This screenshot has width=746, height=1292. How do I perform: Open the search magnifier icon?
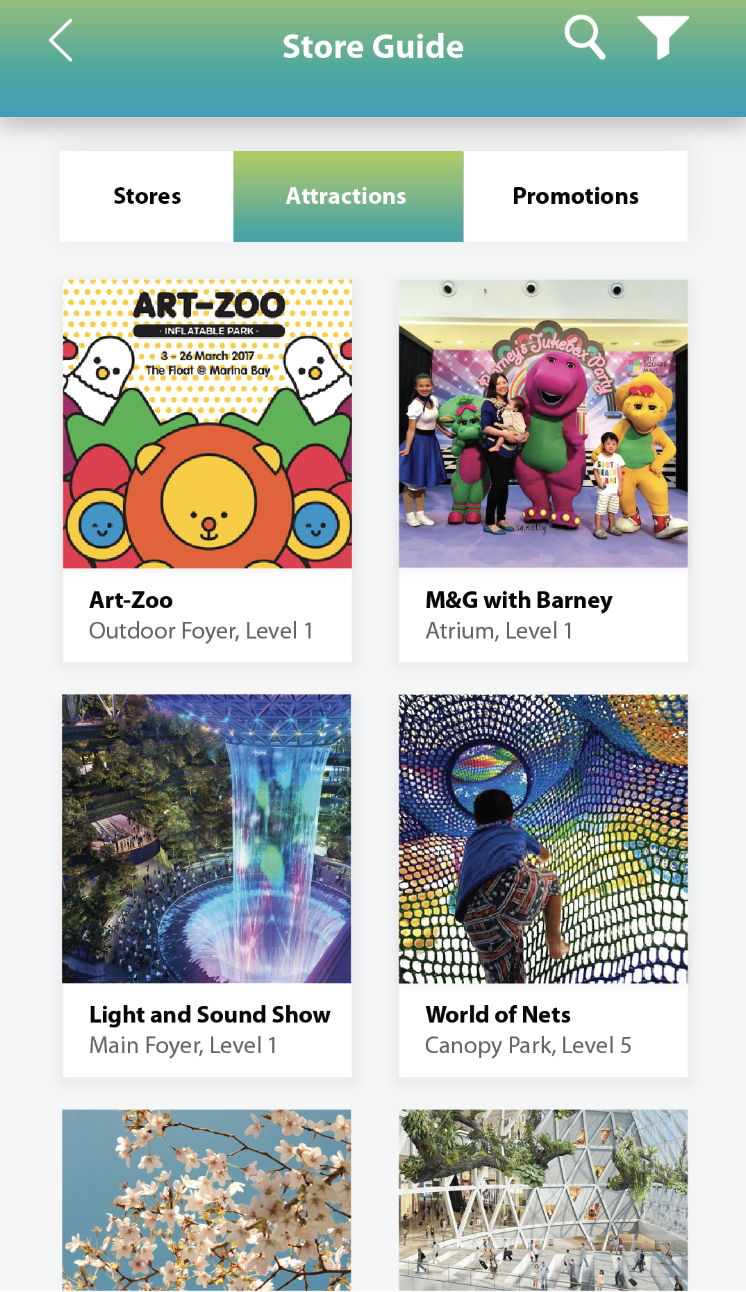tap(585, 38)
